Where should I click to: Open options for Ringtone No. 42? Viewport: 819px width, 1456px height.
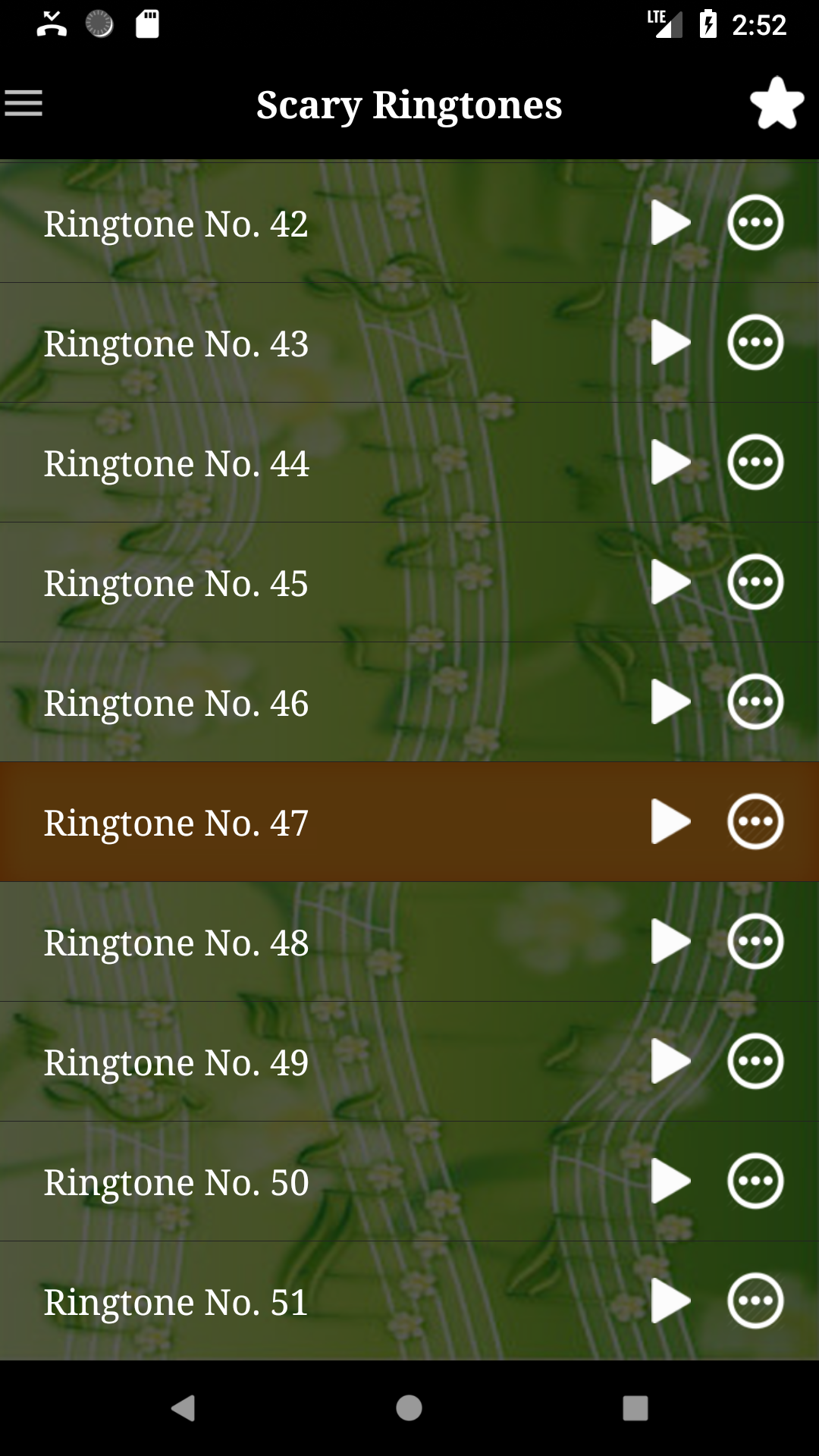[755, 222]
